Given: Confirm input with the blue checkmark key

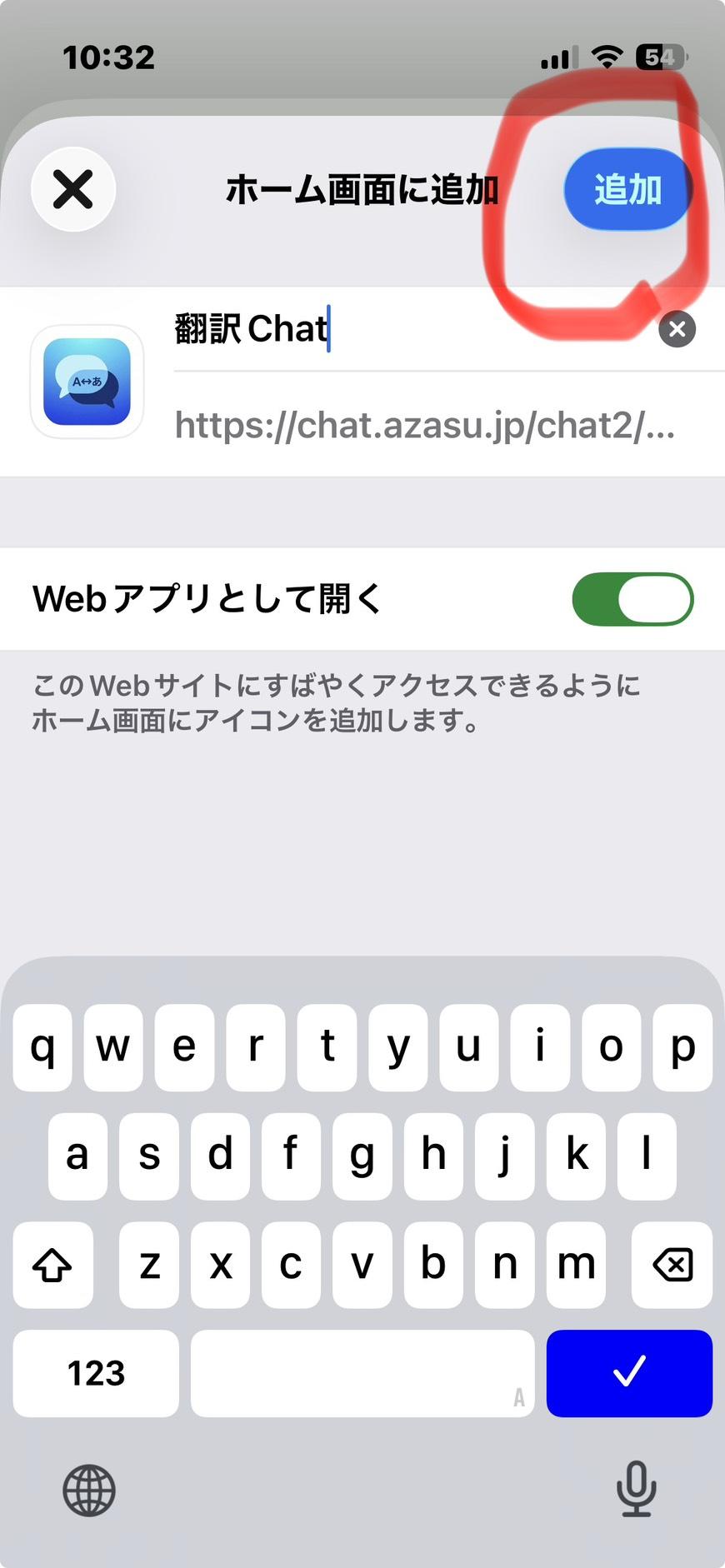Looking at the screenshot, I should pyautogui.click(x=629, y=1373).
